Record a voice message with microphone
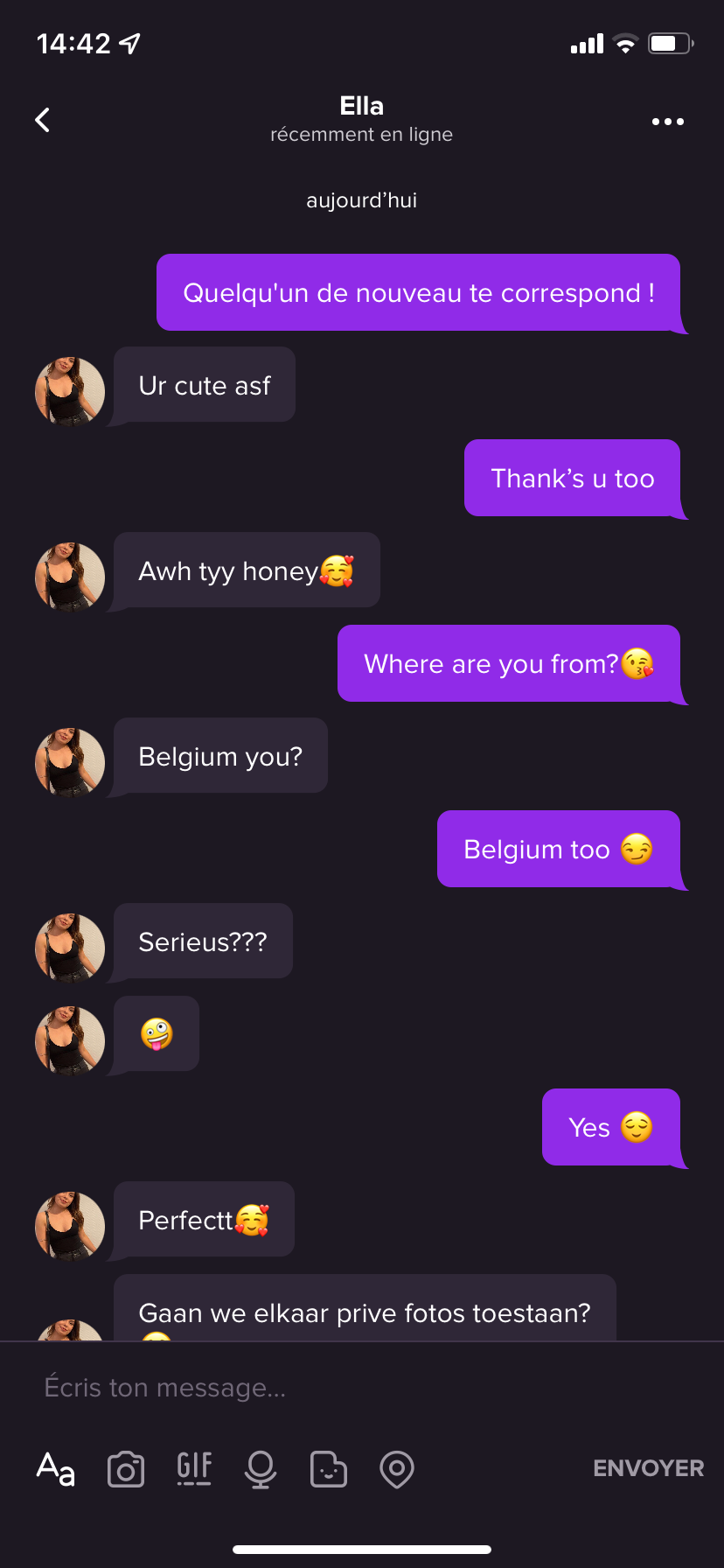The height and width of the screenshot is (1568, 724). (x=261, y=1469)
